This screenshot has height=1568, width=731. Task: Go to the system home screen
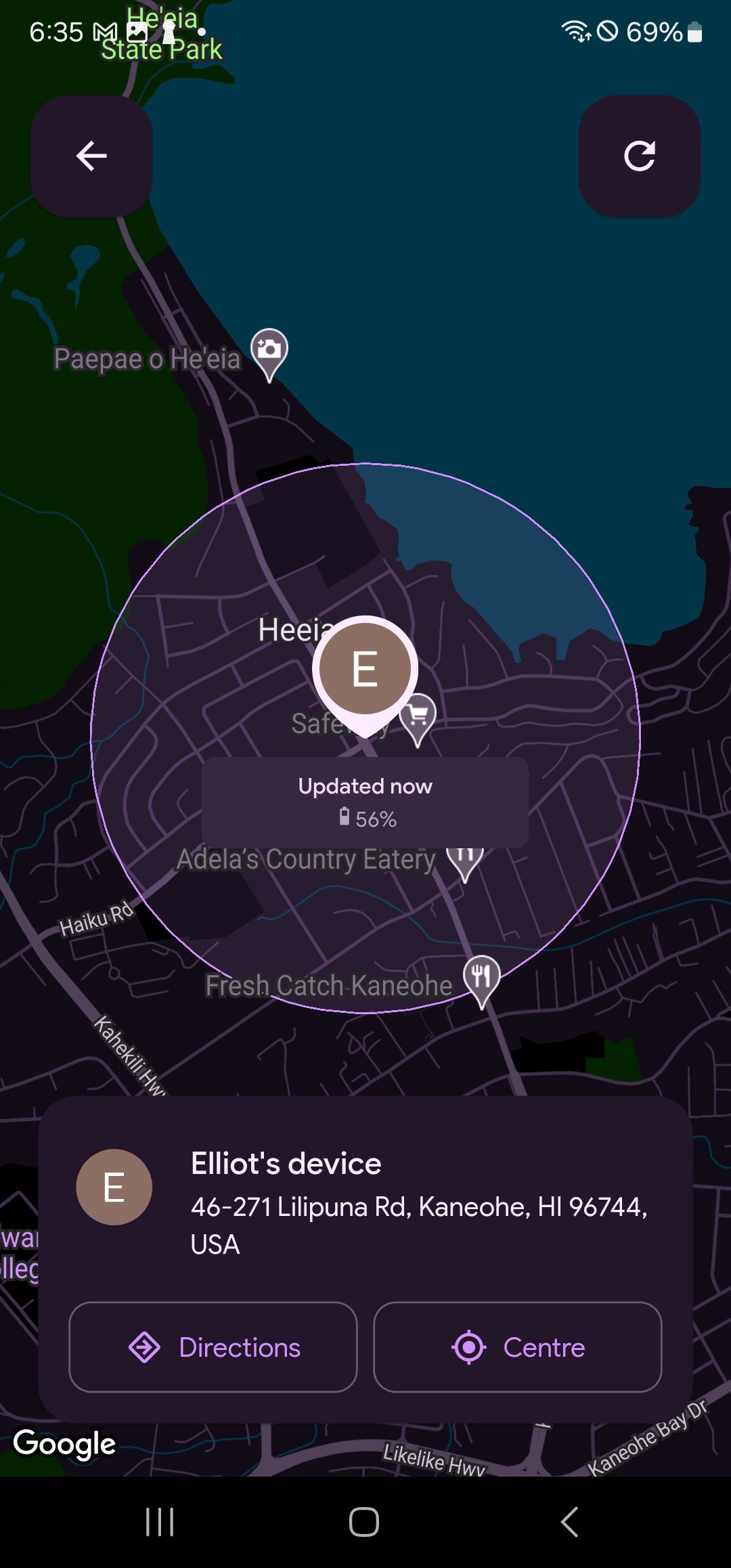click(x=364, y=1522)
